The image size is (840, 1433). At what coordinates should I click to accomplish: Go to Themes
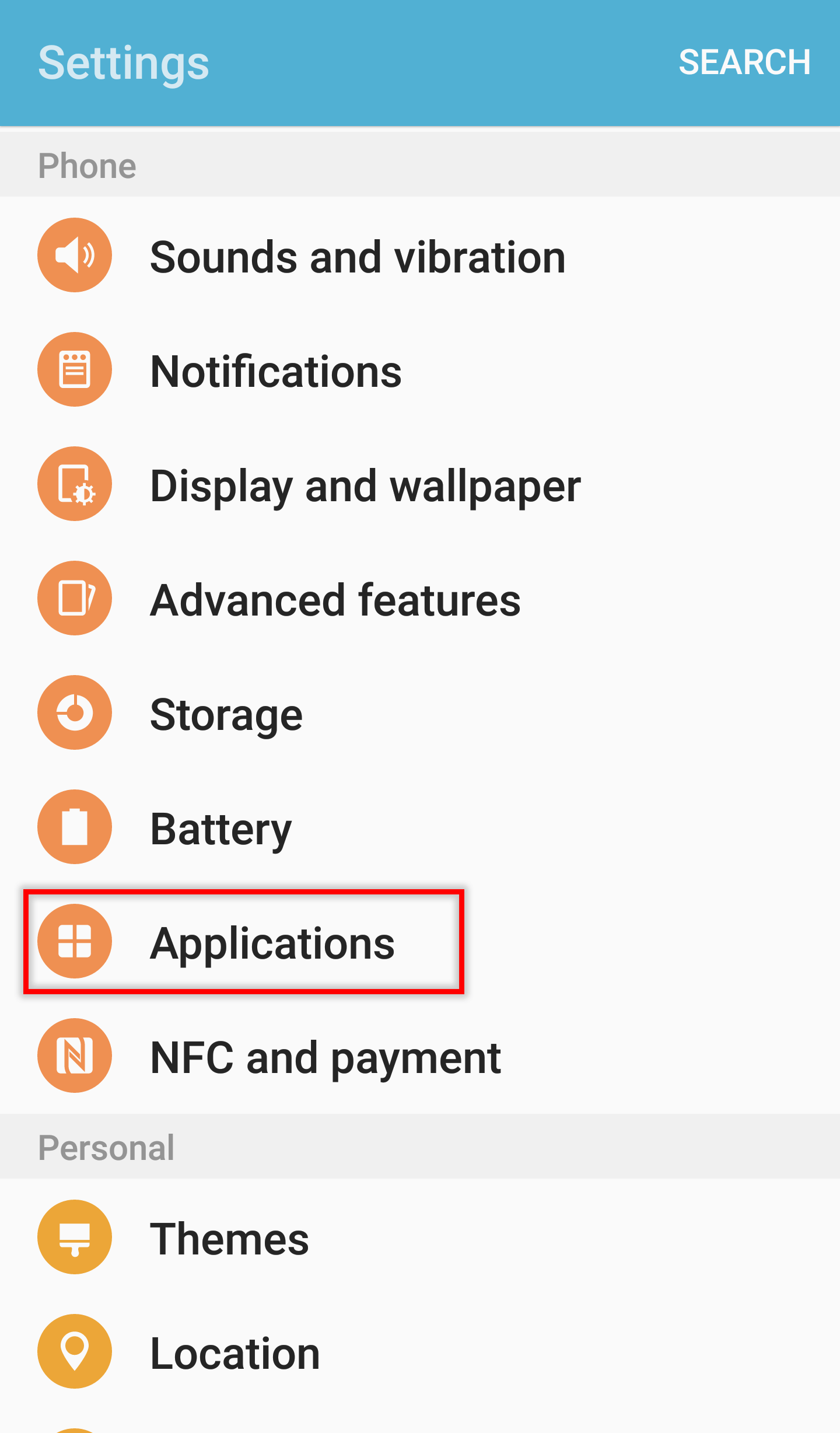(229, 1238)
